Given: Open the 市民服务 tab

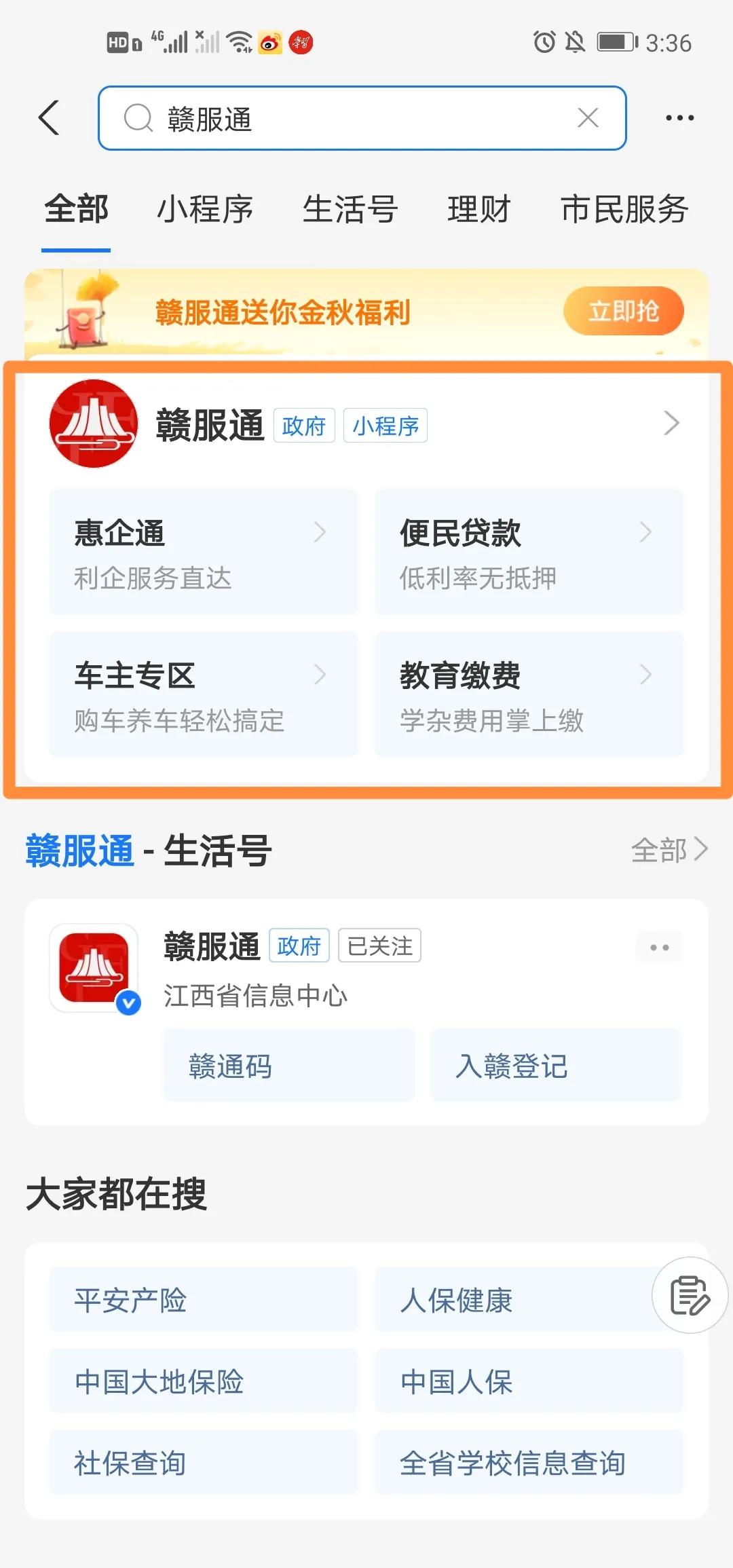Looking at the screenshot, I should [624, 209].
